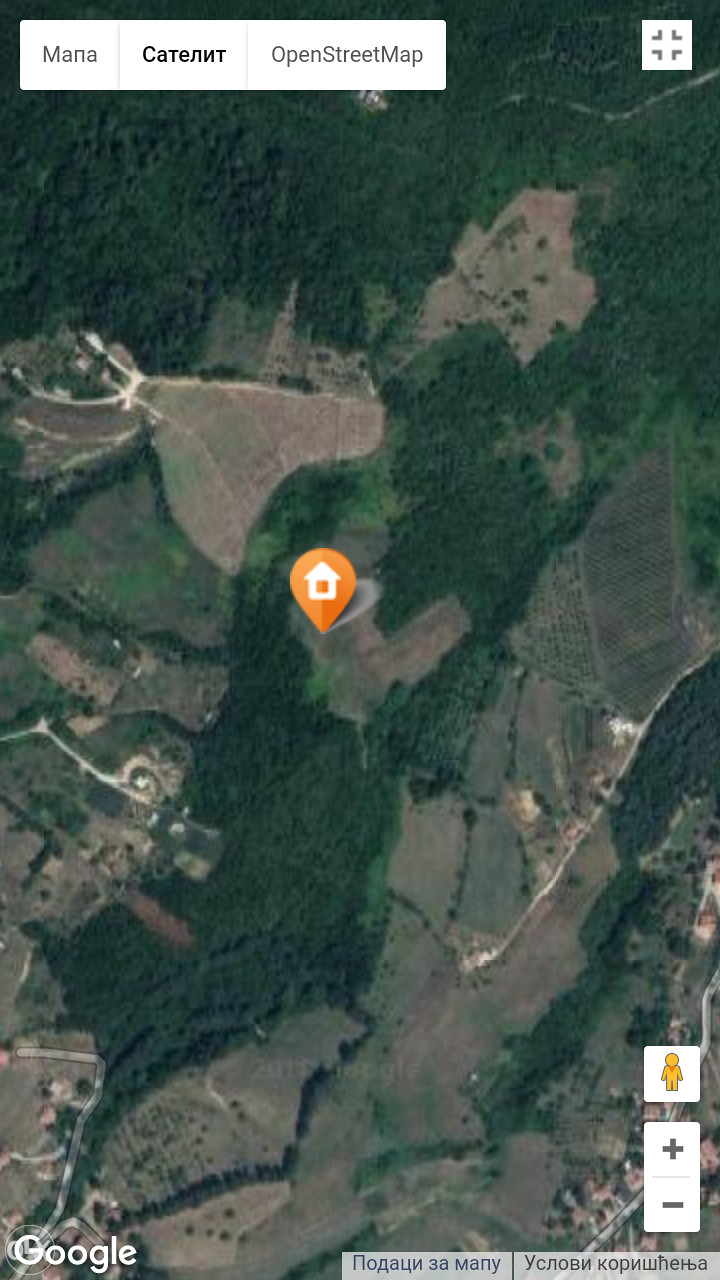Open Услови коришћења terms link

pos(615,1265)
